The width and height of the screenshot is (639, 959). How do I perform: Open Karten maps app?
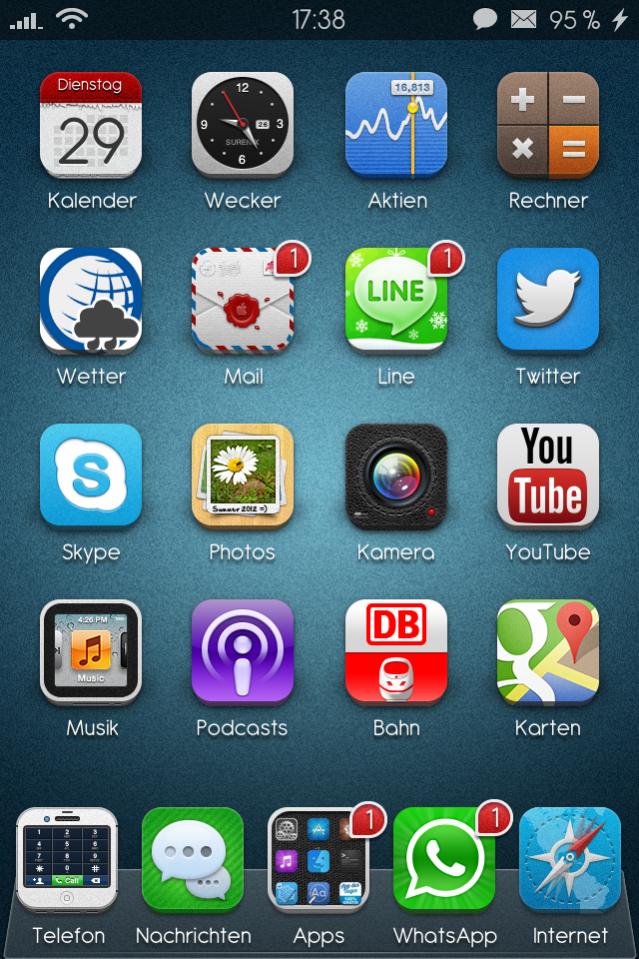[548, 652]
